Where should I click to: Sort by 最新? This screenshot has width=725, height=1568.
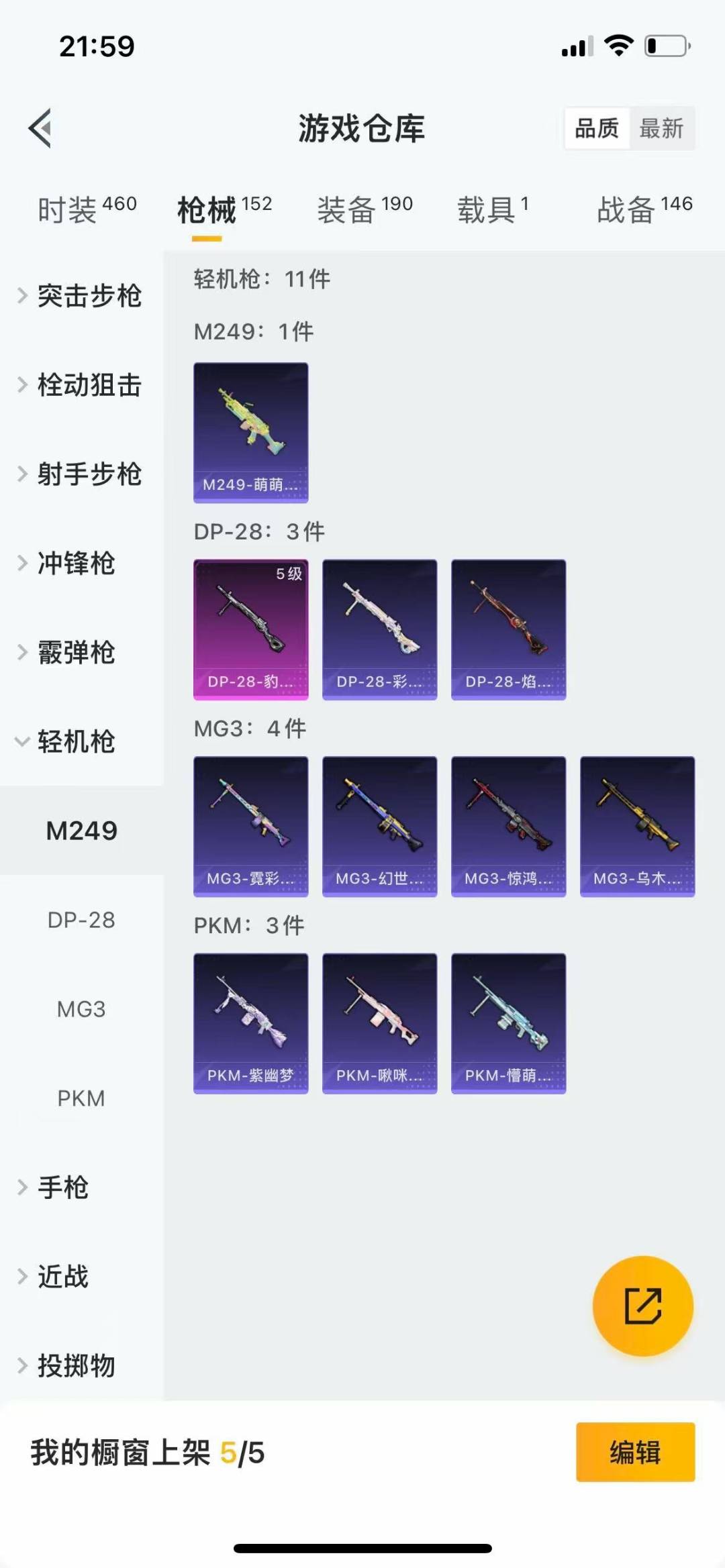[x=661, y=127]
